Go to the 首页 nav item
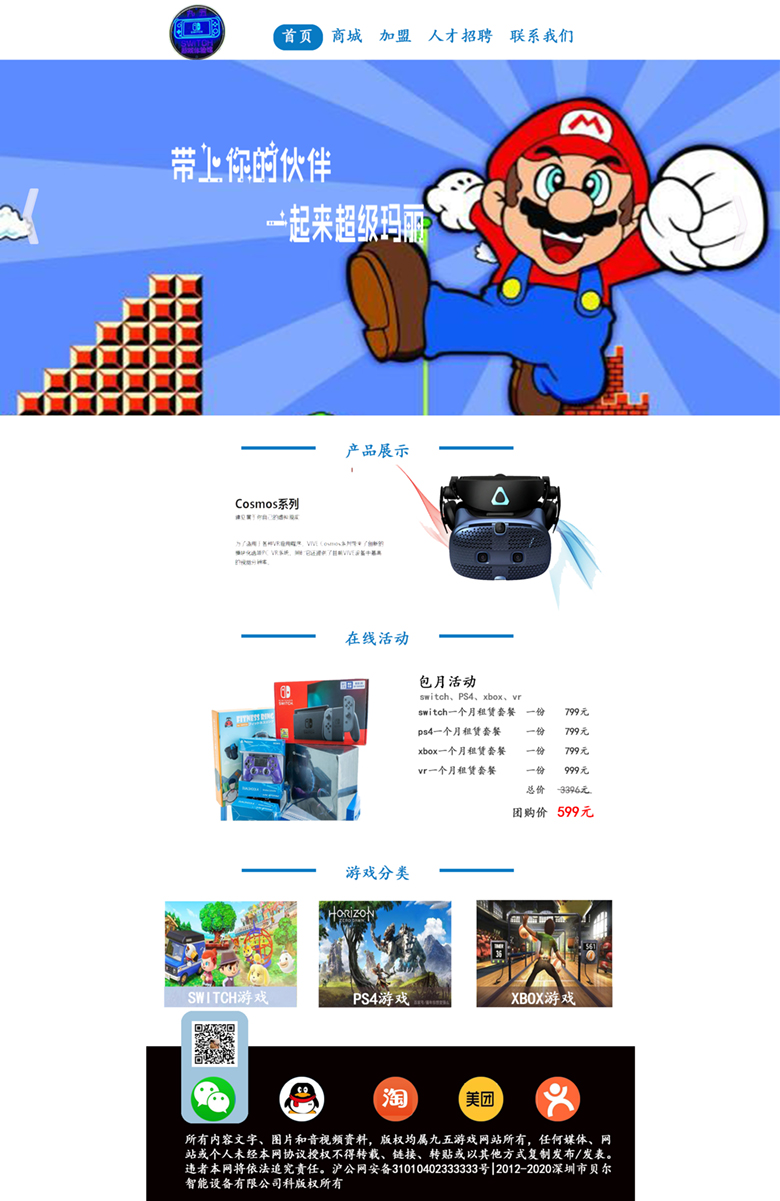The width and height of the screenshot is (780, 1201). (x=298, y=37)
